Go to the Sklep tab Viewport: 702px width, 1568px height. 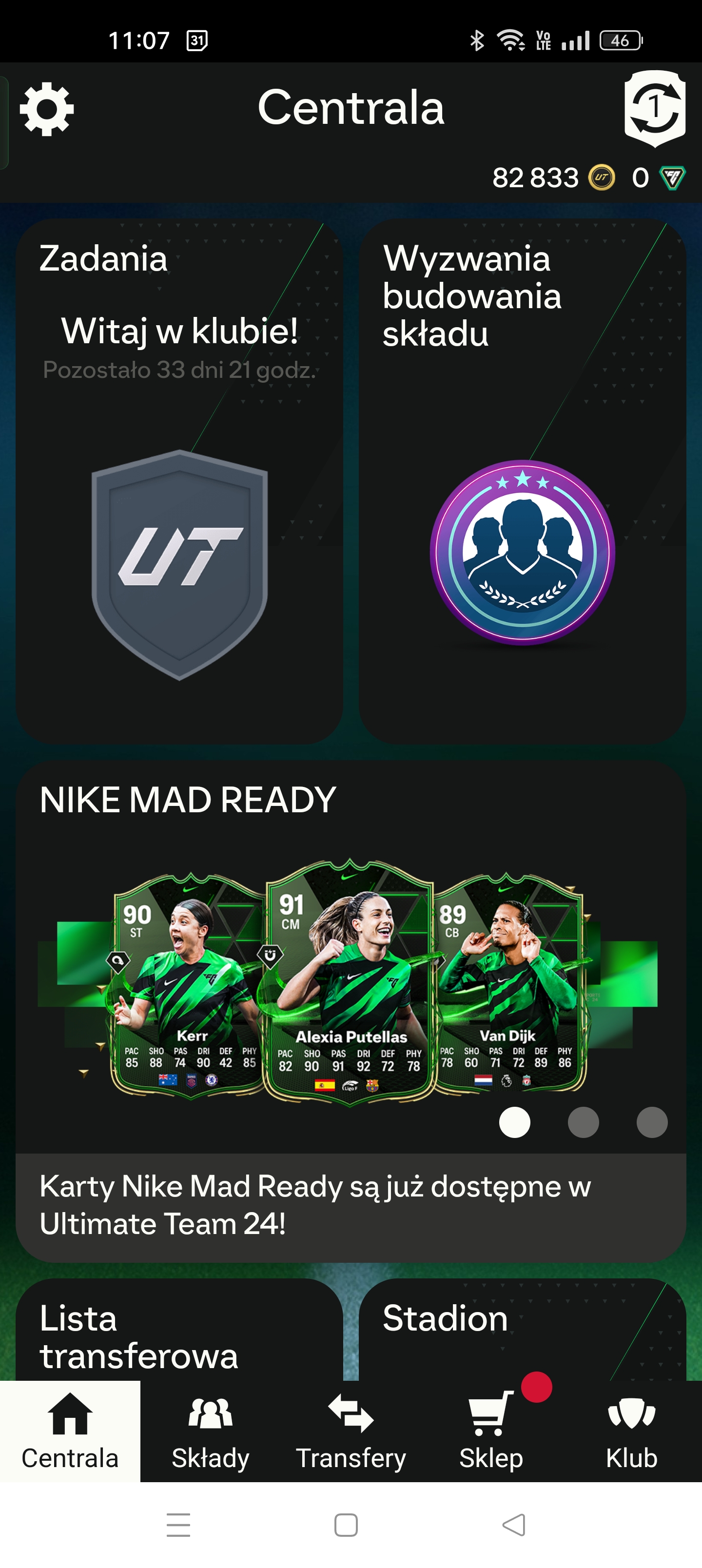(491, 1431)
